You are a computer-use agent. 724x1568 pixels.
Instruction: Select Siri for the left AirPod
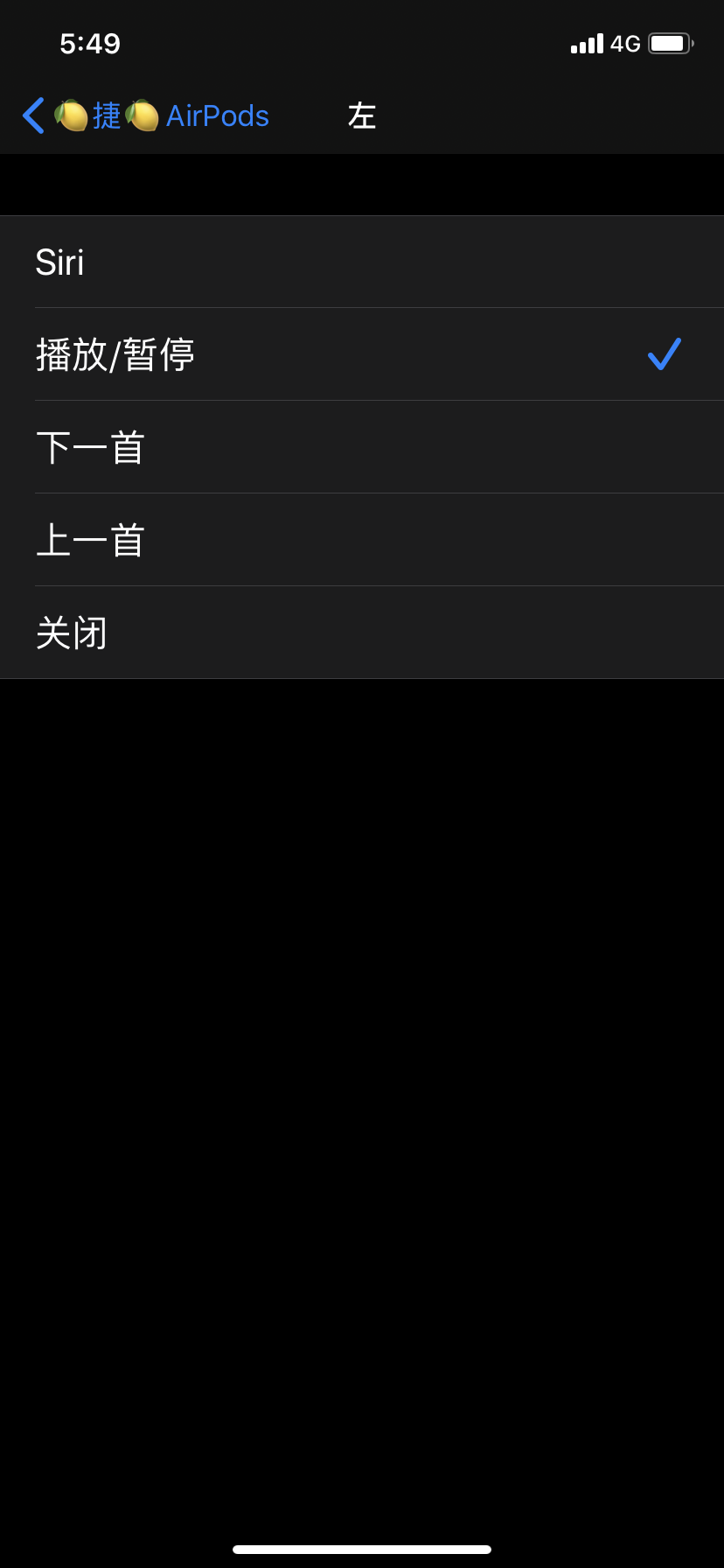tap(362, 262)
